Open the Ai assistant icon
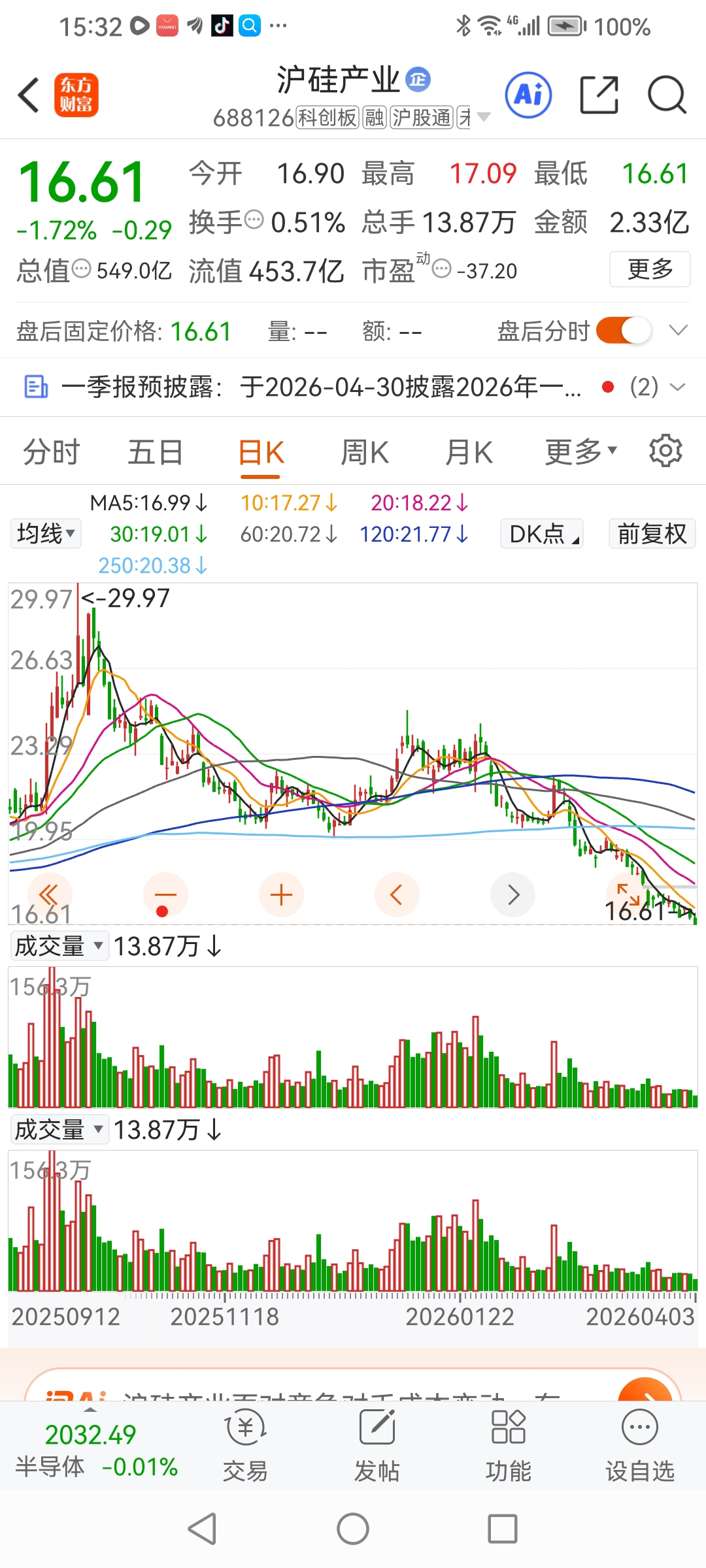This screenshot has height=1568, width=706. click(528, 95)
